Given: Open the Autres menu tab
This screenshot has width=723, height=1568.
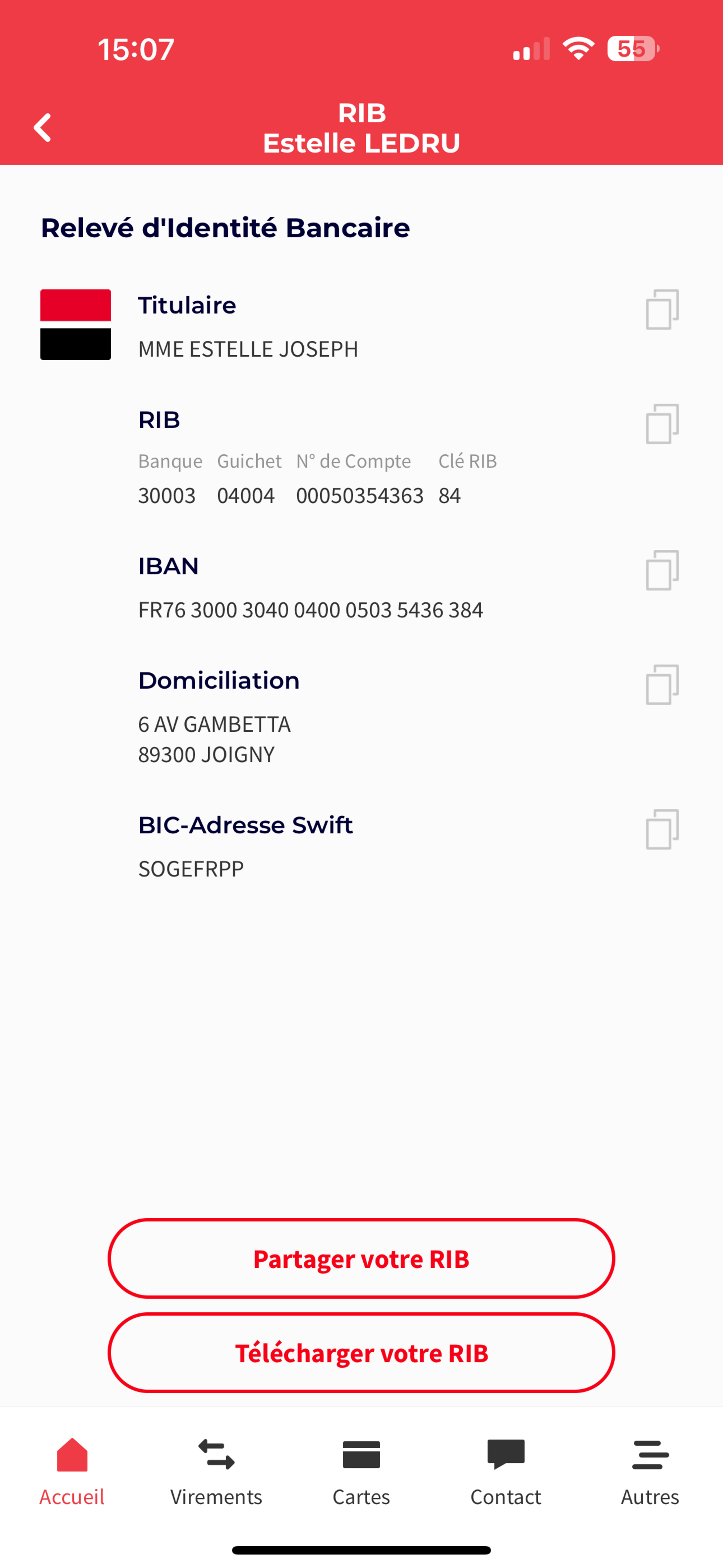Looking at the screenshot, I should [650, 1471].
